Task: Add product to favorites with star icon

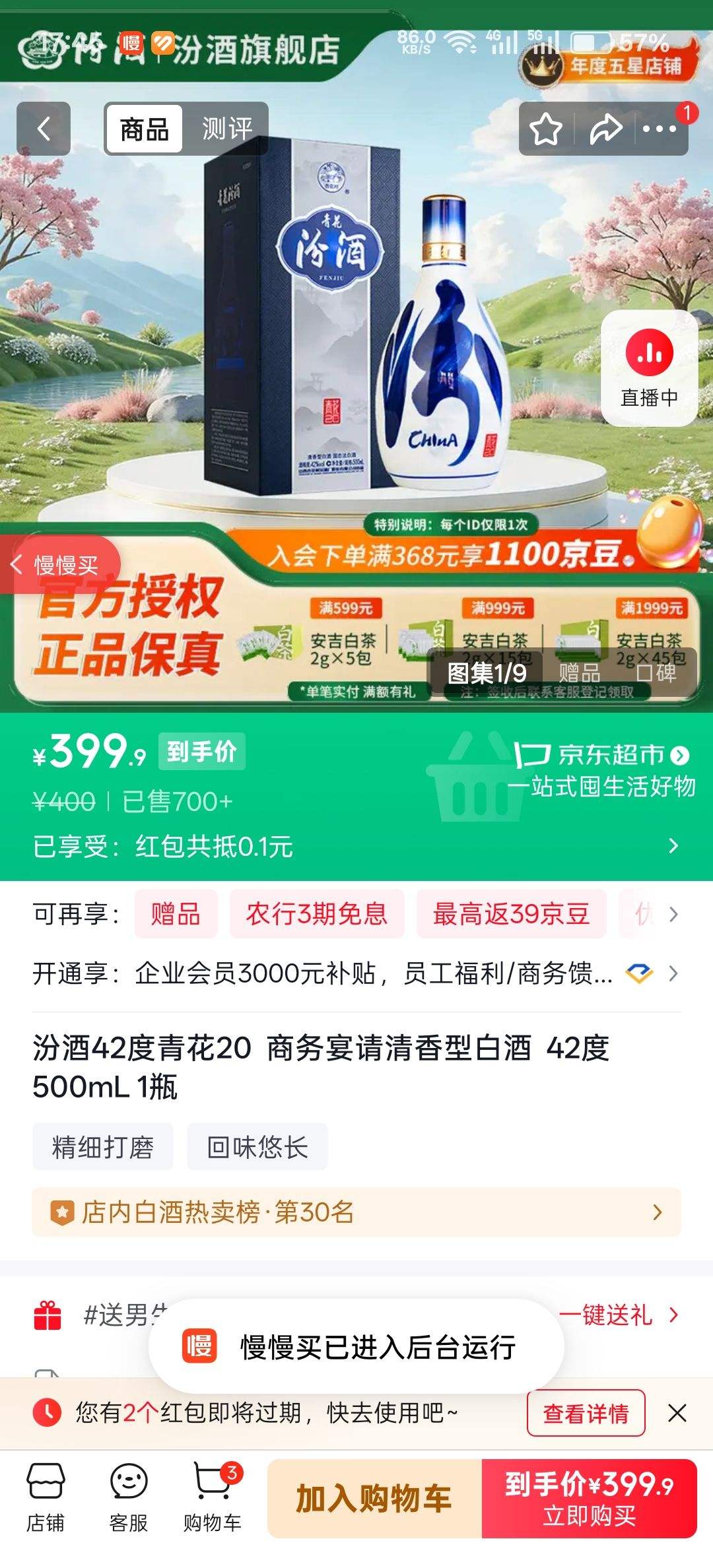Action: click(x=545, y=130)
